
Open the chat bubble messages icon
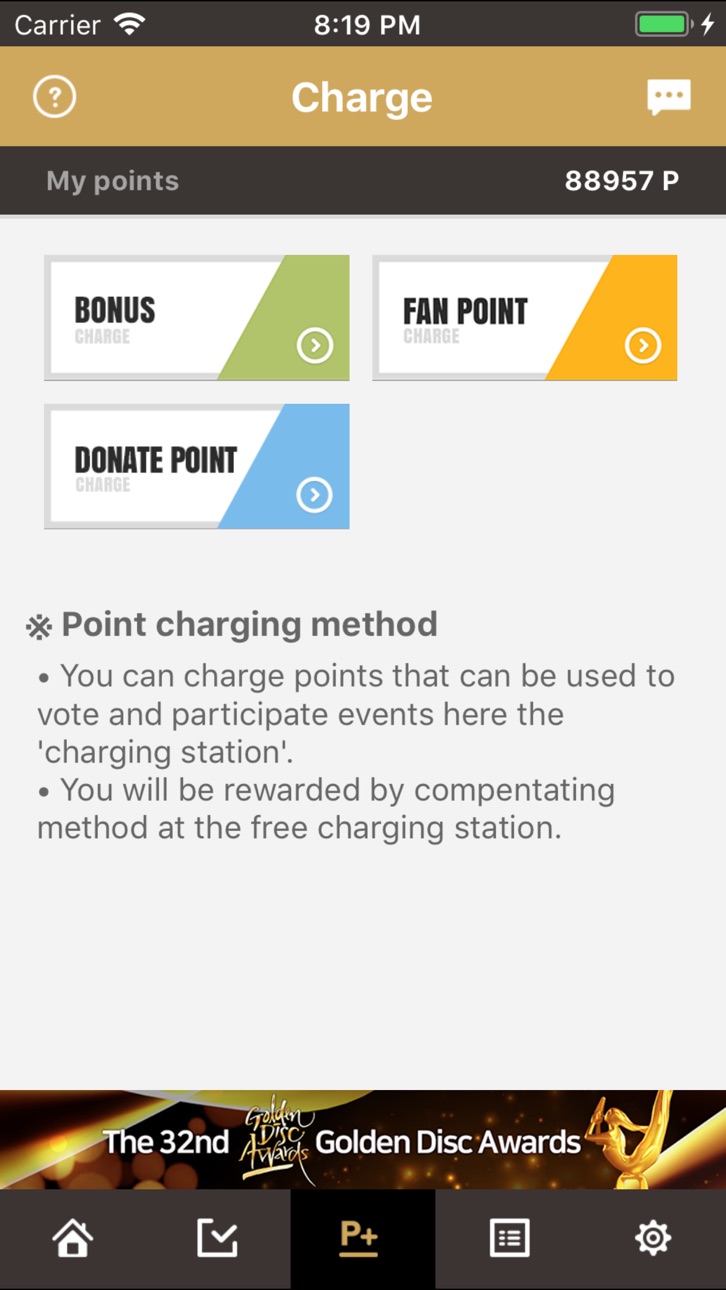click(x=669, y=97)
